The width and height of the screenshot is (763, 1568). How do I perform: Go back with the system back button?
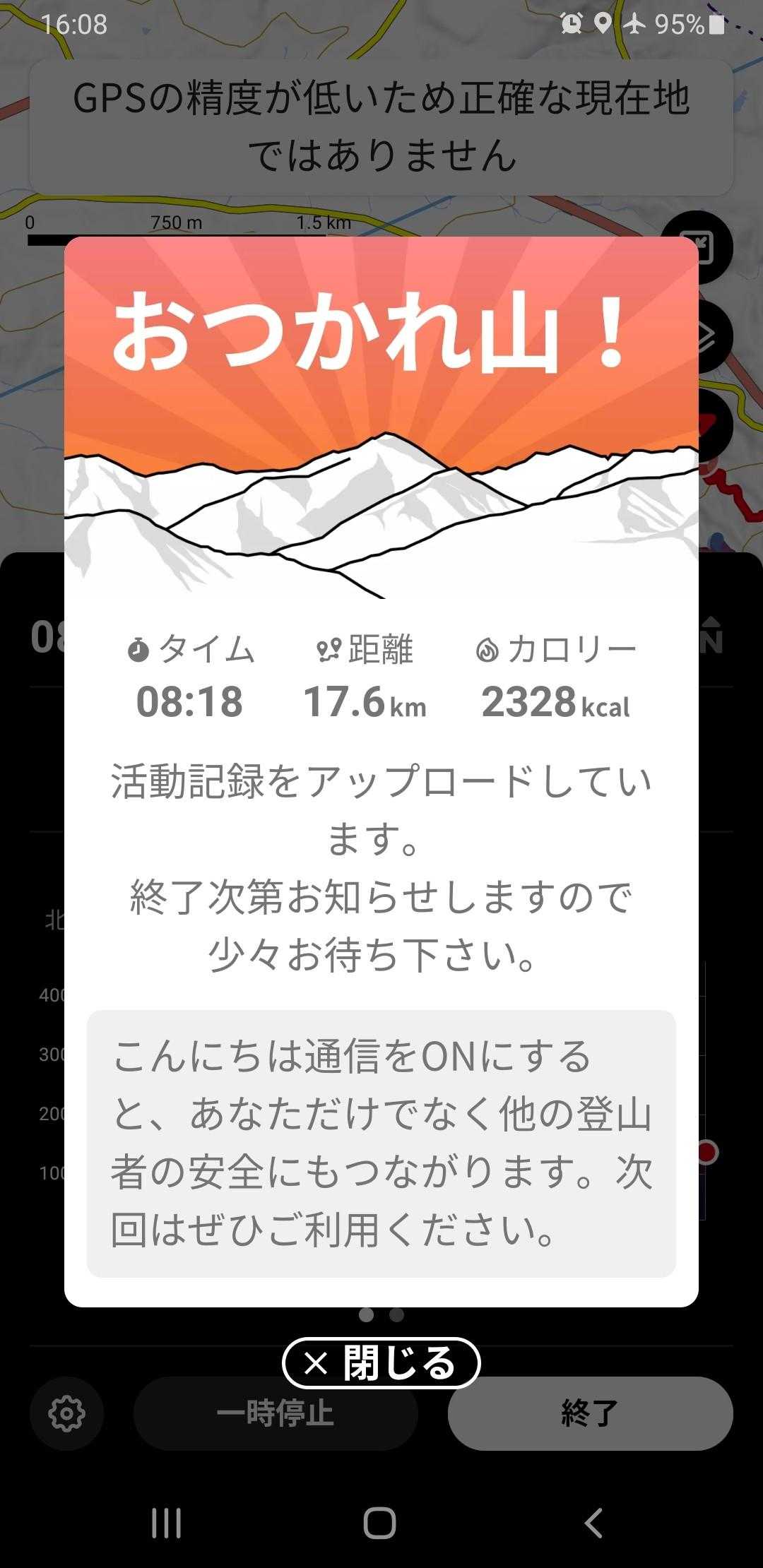593,1522
